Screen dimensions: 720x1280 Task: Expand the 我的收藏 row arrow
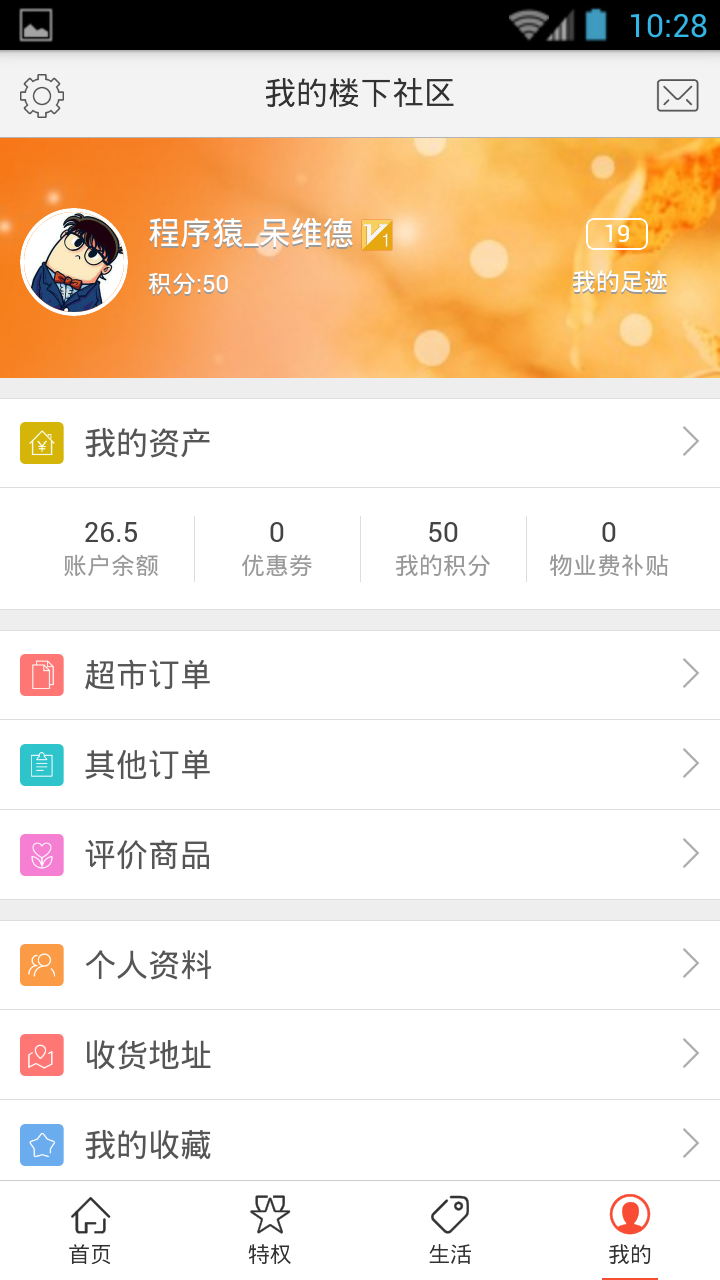tap(690, 1143)
